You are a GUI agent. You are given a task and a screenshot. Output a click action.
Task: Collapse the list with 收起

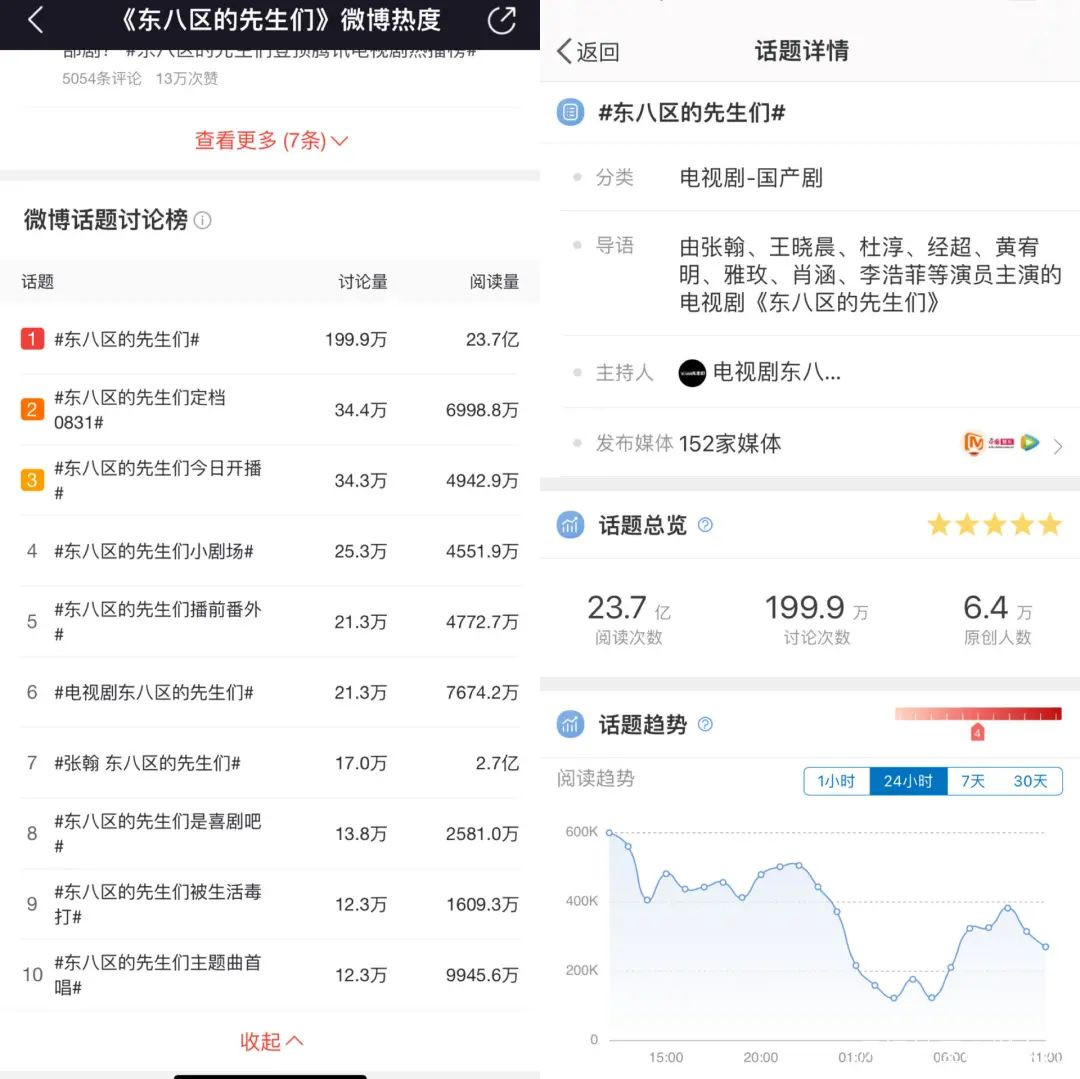click(x=271, y=1041)
